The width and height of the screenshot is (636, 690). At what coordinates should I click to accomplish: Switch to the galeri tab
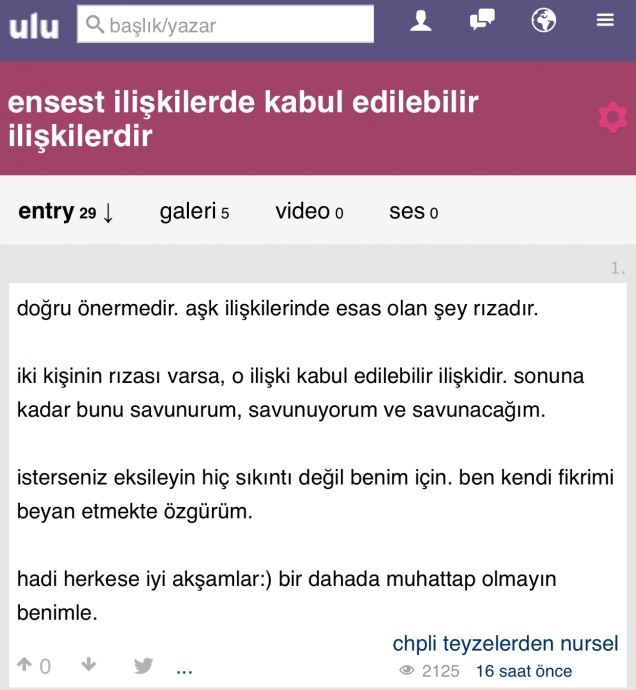tap(194, 212)
